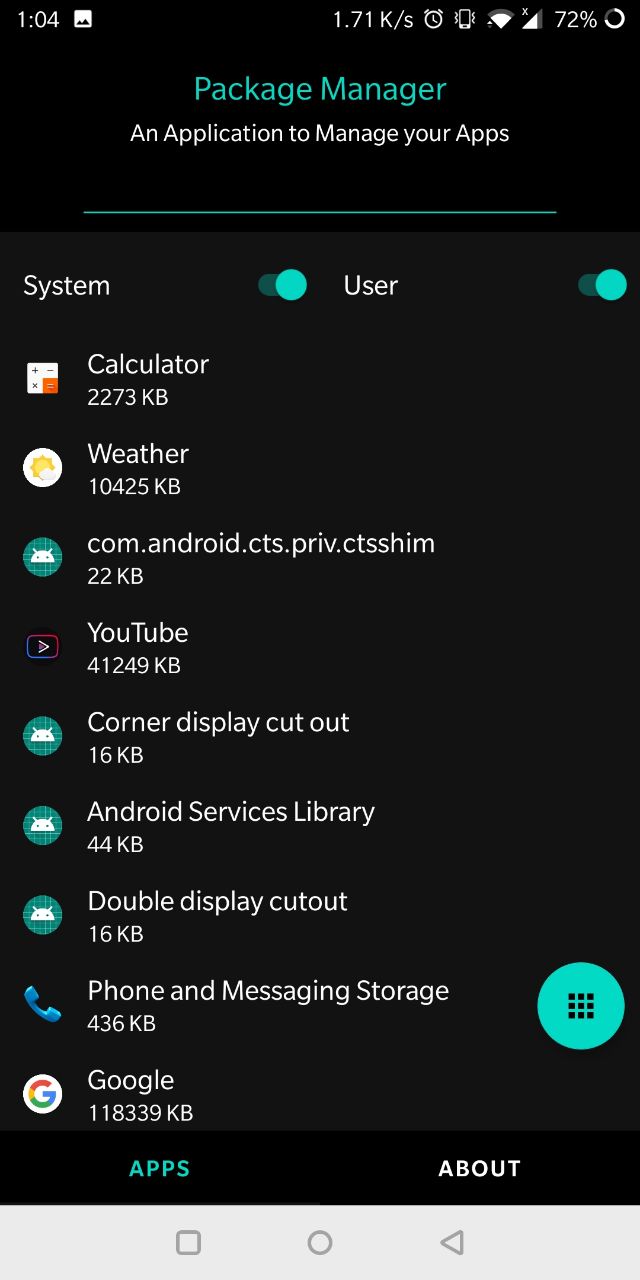Select the Apps tab
The width and height of the screenshot is (640, 1280).
(x=160, y=1168)
